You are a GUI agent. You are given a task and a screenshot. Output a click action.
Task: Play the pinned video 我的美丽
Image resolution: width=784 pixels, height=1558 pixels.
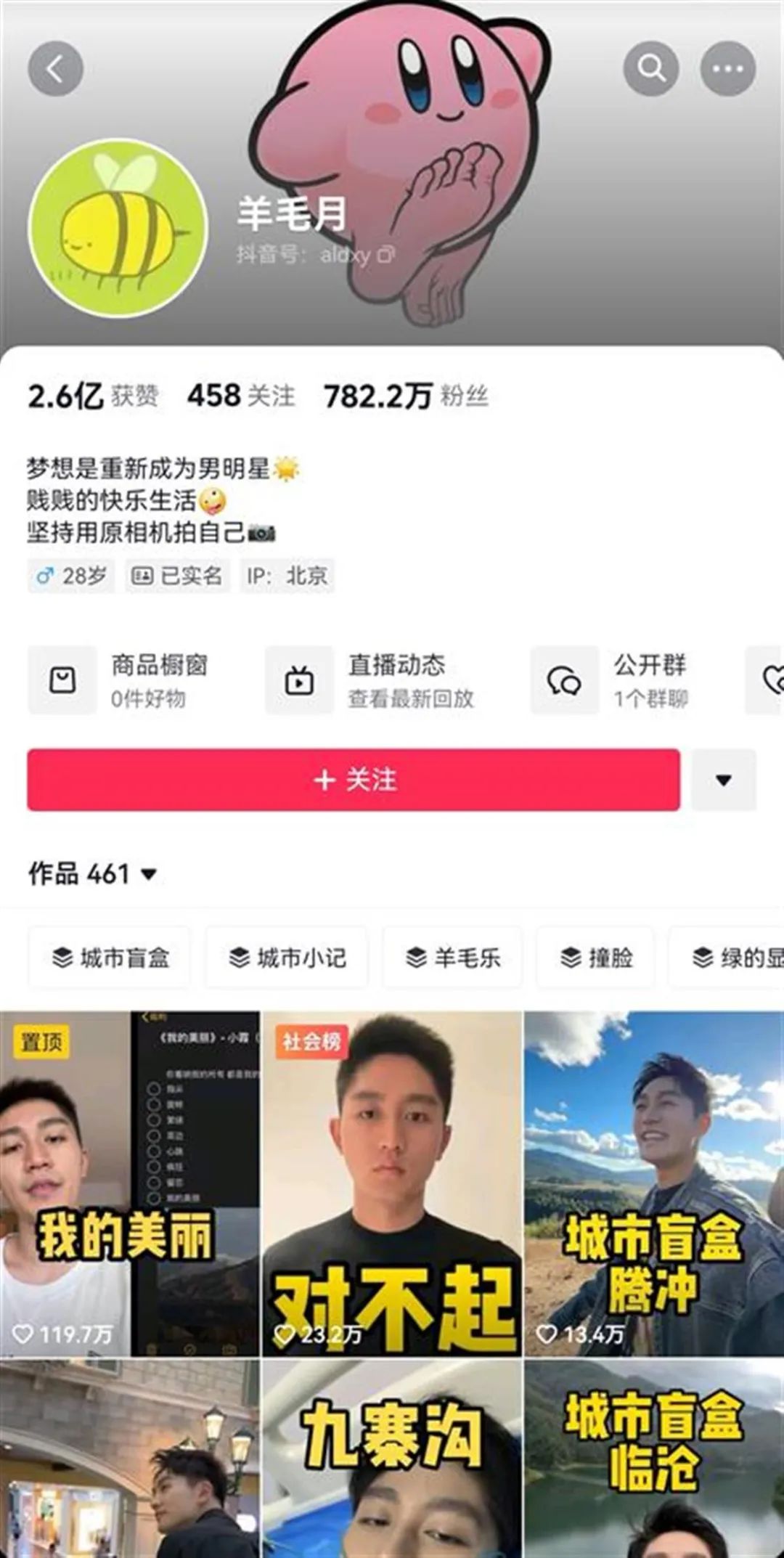click(x=129, y=1183)
